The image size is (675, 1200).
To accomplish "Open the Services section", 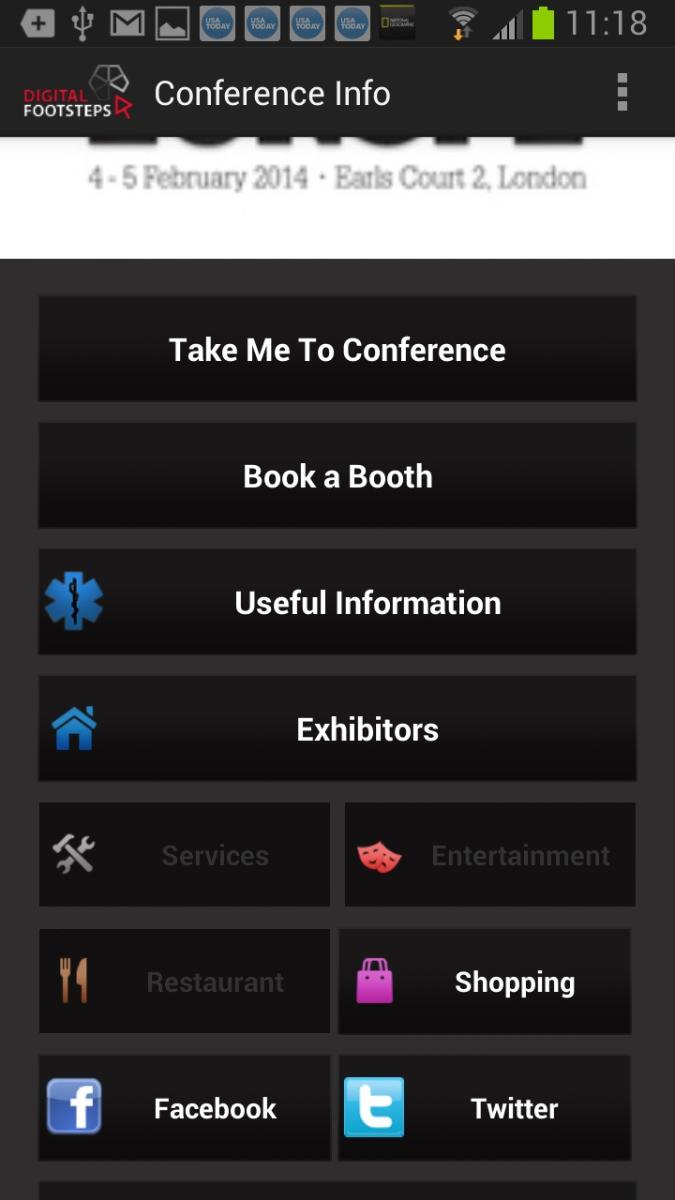I will 184,855.
